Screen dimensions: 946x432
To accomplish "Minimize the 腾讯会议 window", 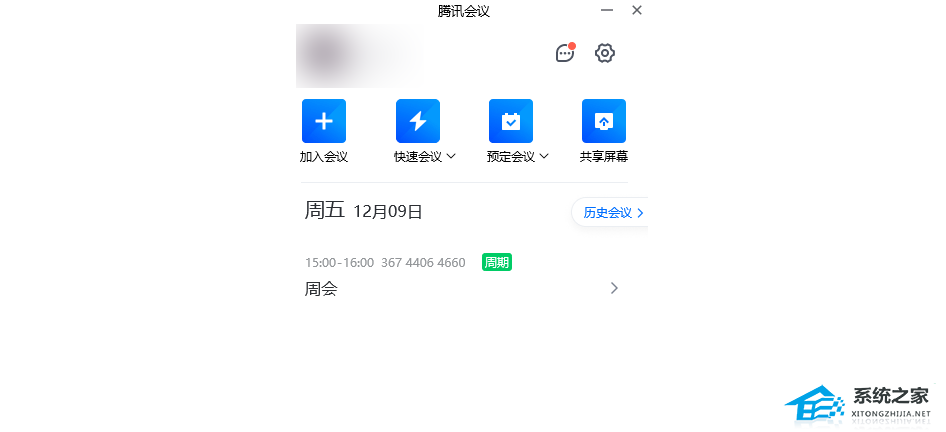I will click(x=607, y=10).
